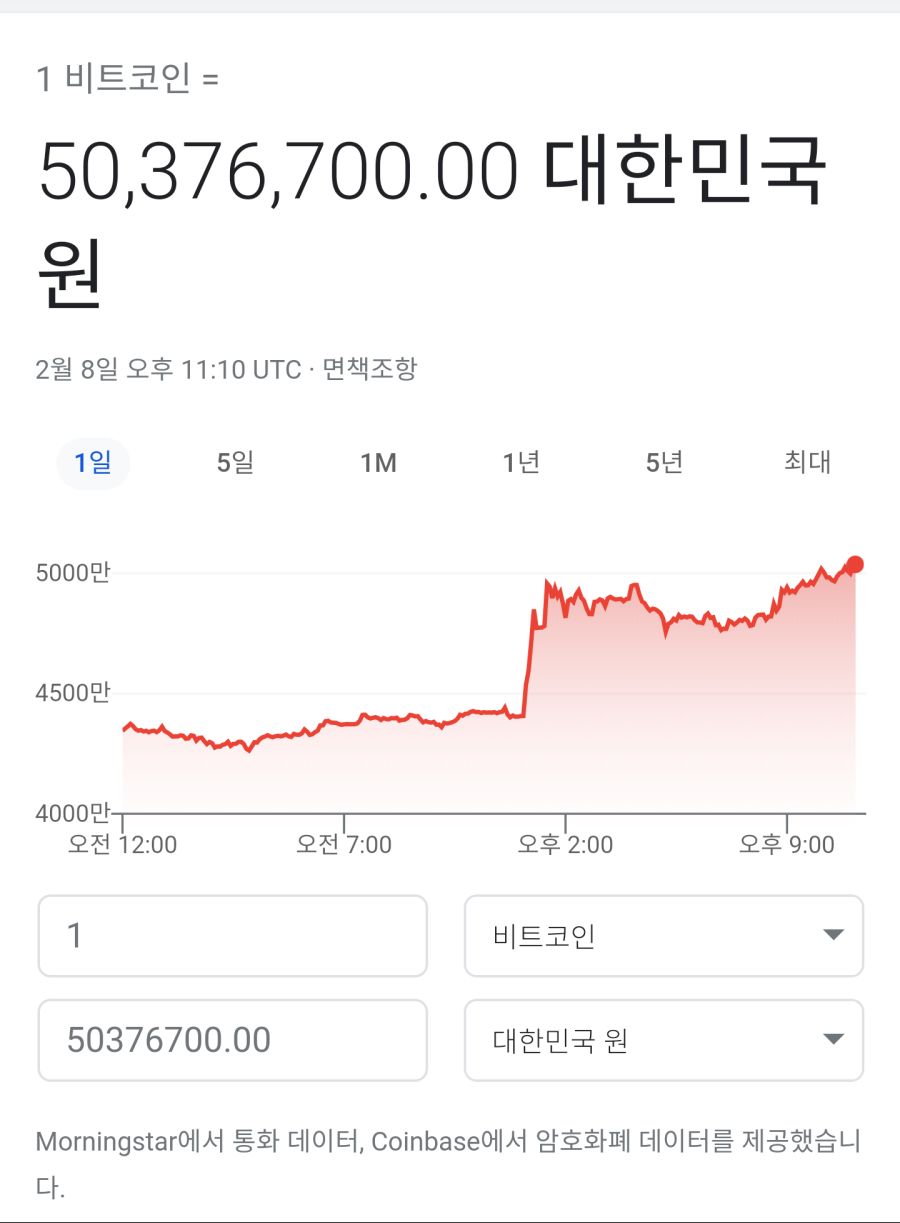Select the converted value field 50376700.00

click(x=232, y=1040)
